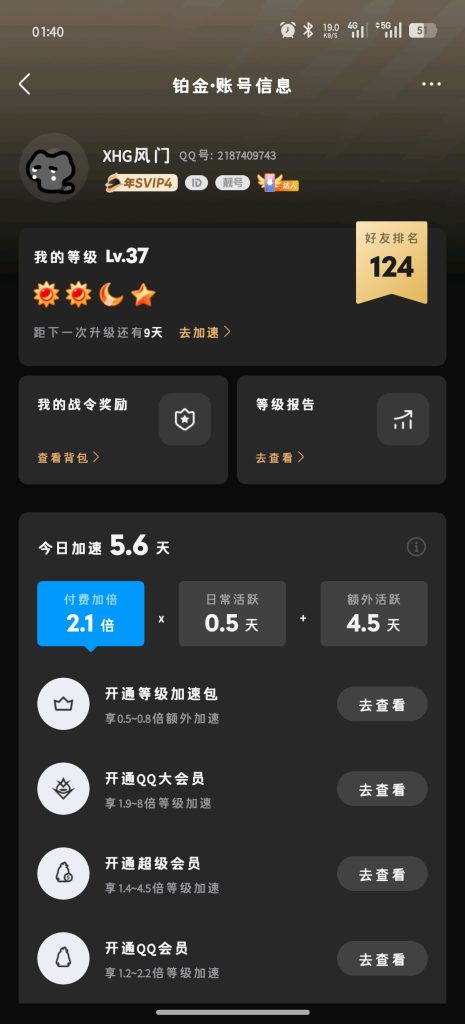The height and width of the screenshot is (1024, 465).
Task: Tap 去查看 for 开通等级加速包
Action: pos(382,705)
